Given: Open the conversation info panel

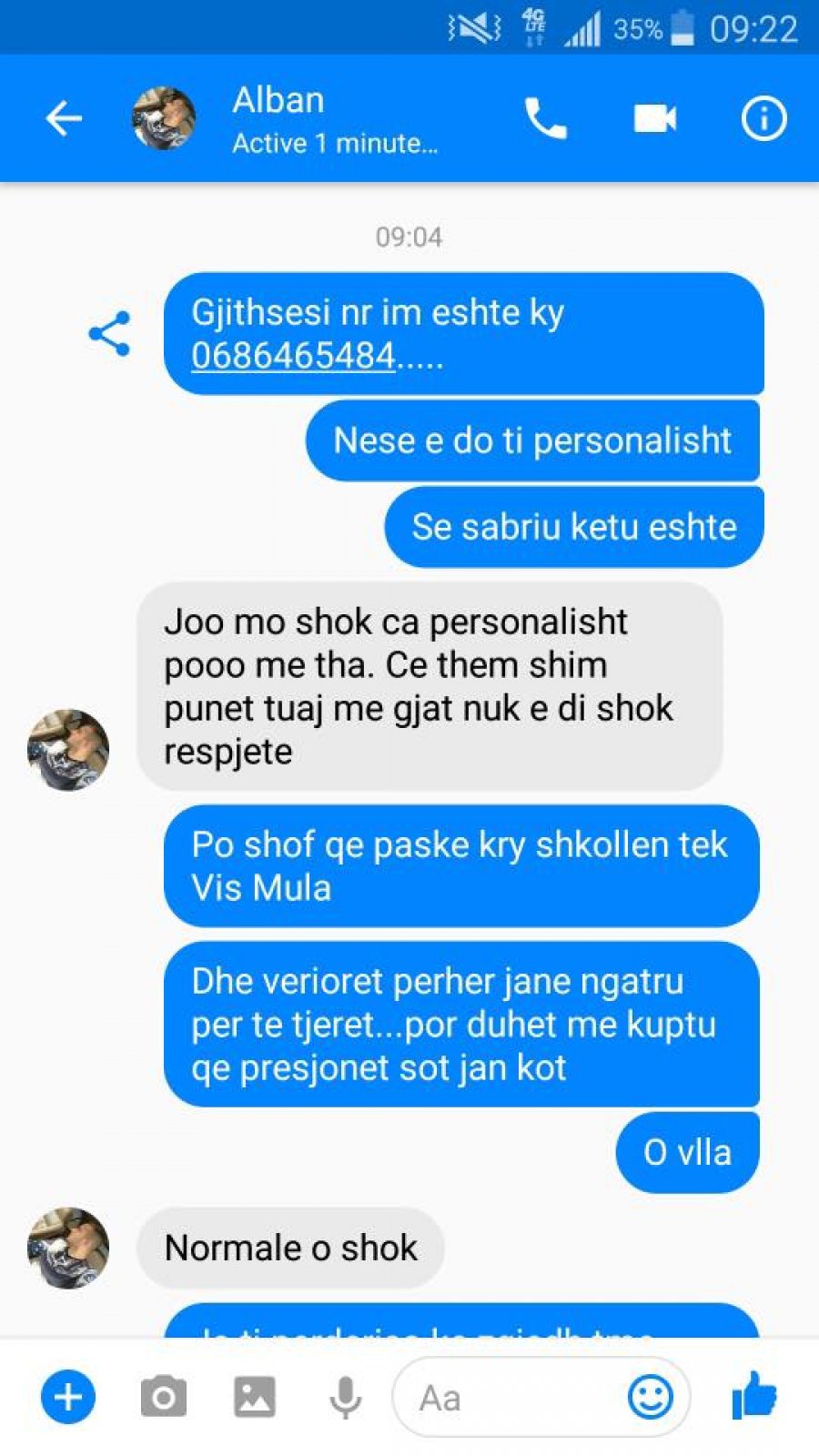Looking at the screenshot, I should point(764,118).
